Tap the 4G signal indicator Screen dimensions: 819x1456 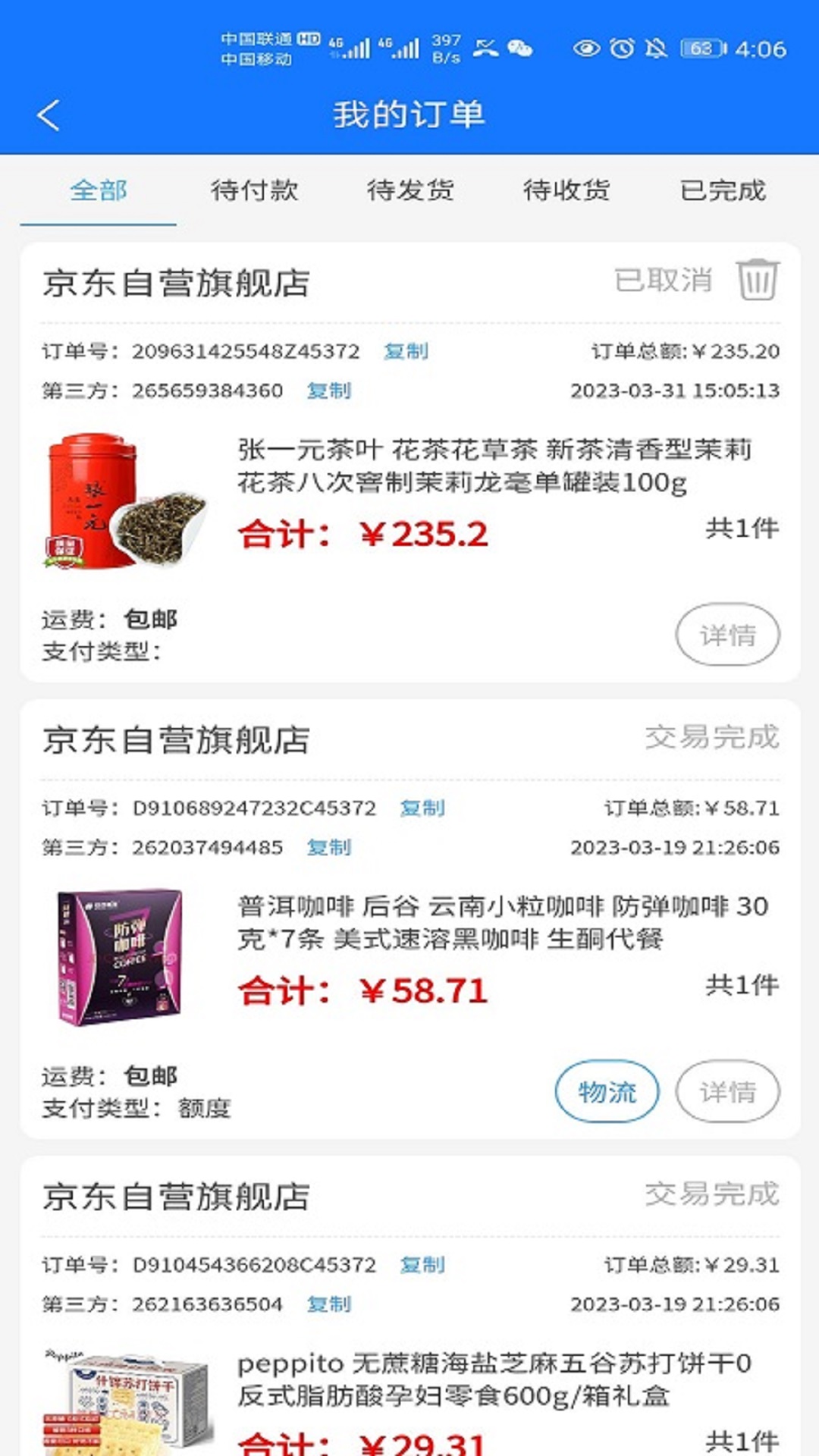[x=350, y=45]
